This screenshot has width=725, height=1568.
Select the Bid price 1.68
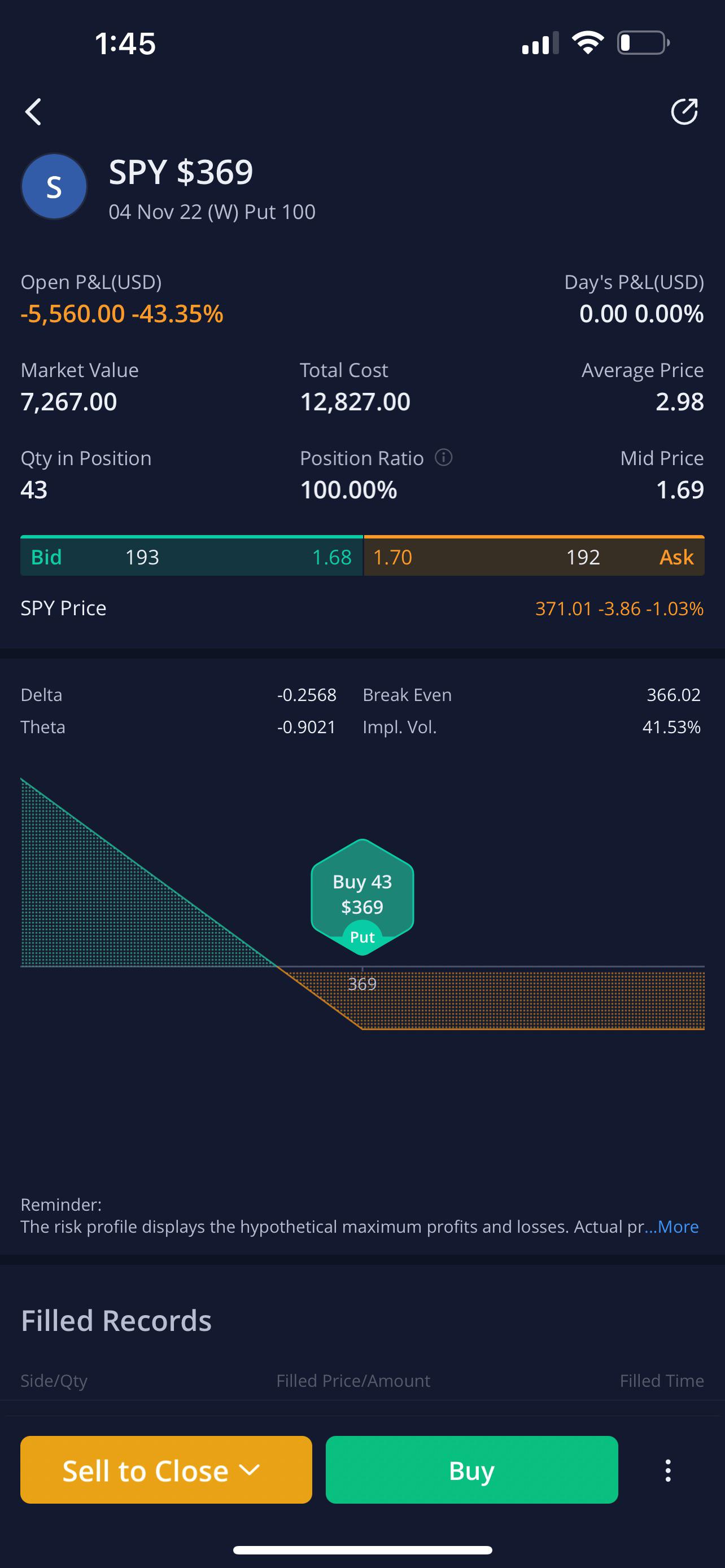332,557
